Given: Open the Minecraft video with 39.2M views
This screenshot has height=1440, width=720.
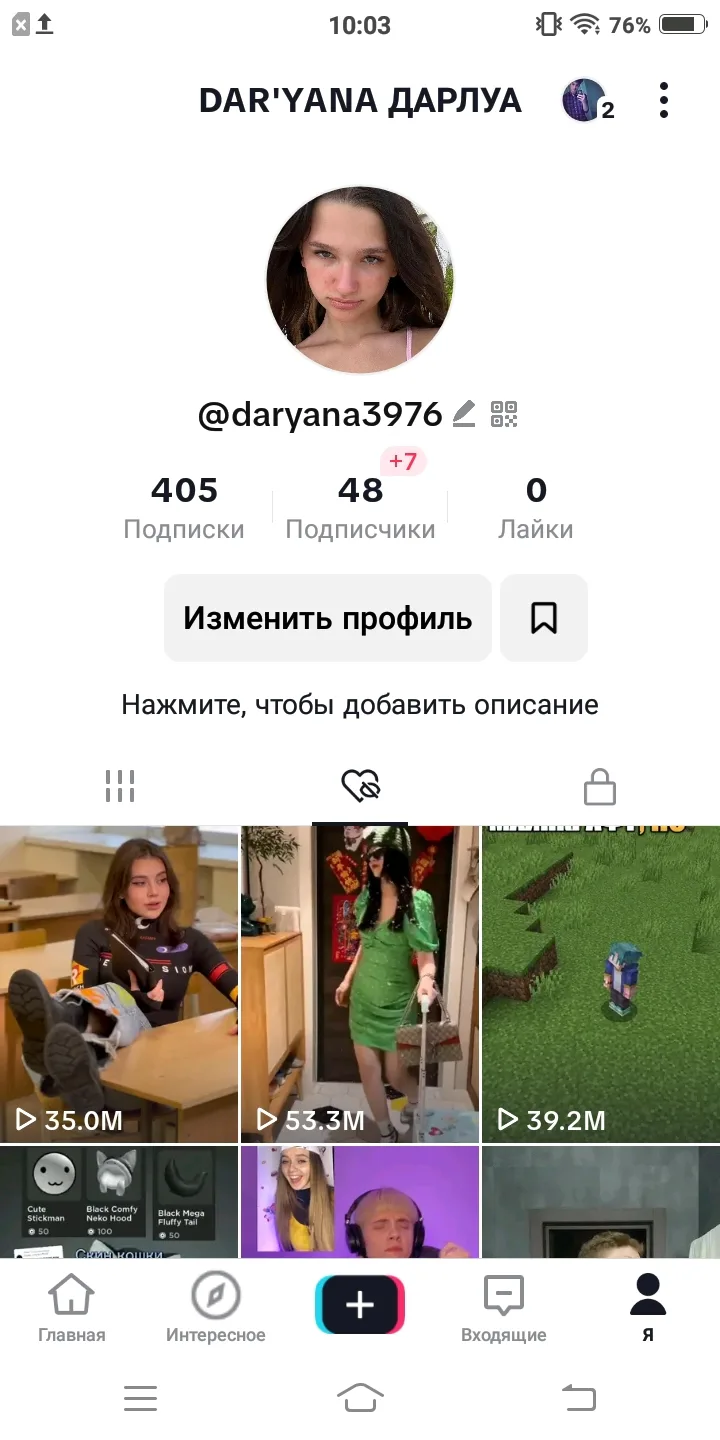Looking at the screenshot, I should tap(601, 984).
